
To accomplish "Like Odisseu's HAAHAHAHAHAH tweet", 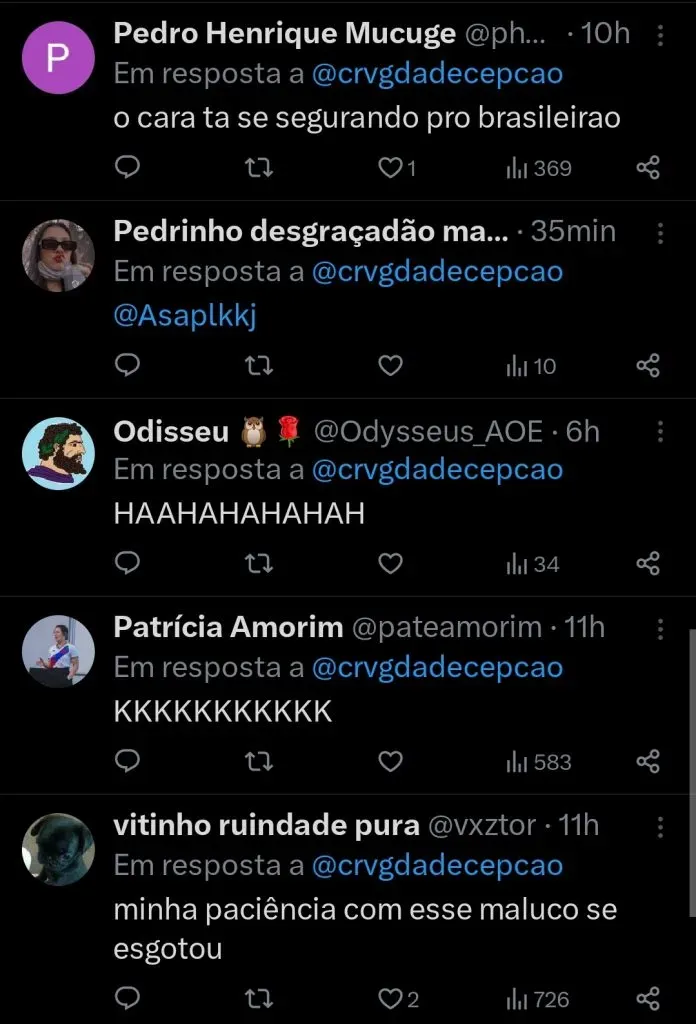I will [390, 564].
